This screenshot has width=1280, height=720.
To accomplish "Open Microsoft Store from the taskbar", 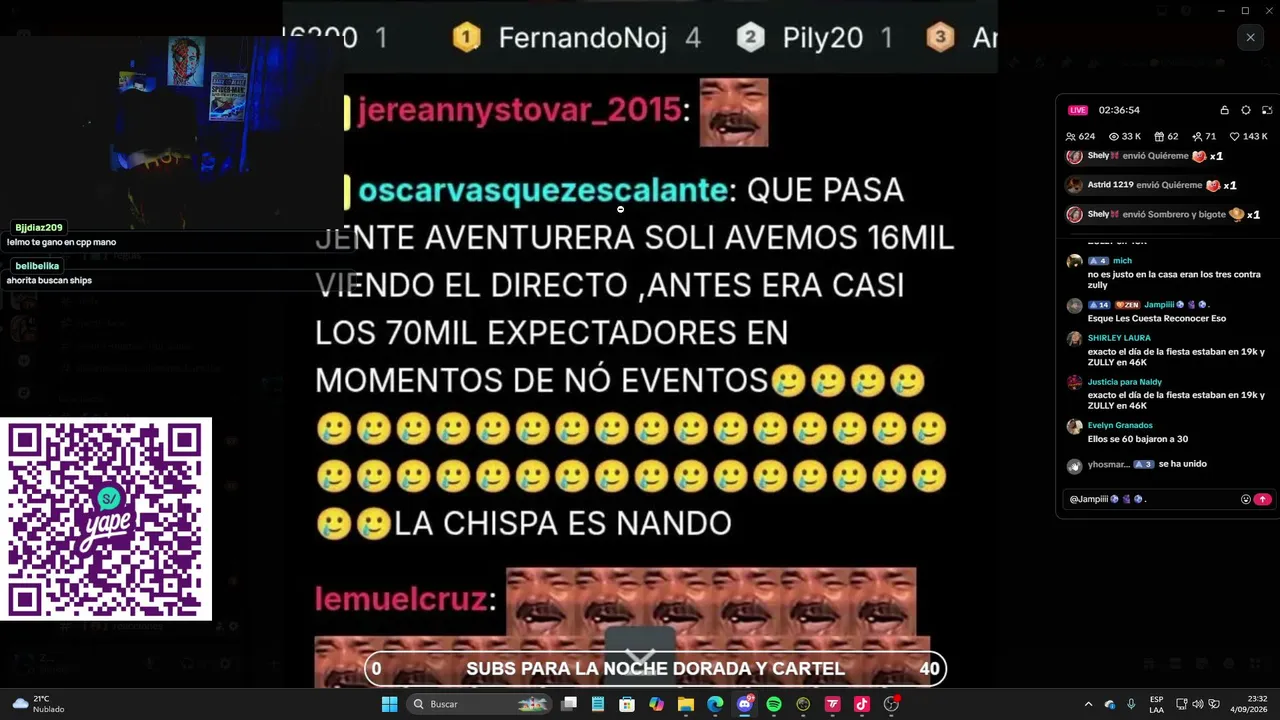I will [627, 704].
